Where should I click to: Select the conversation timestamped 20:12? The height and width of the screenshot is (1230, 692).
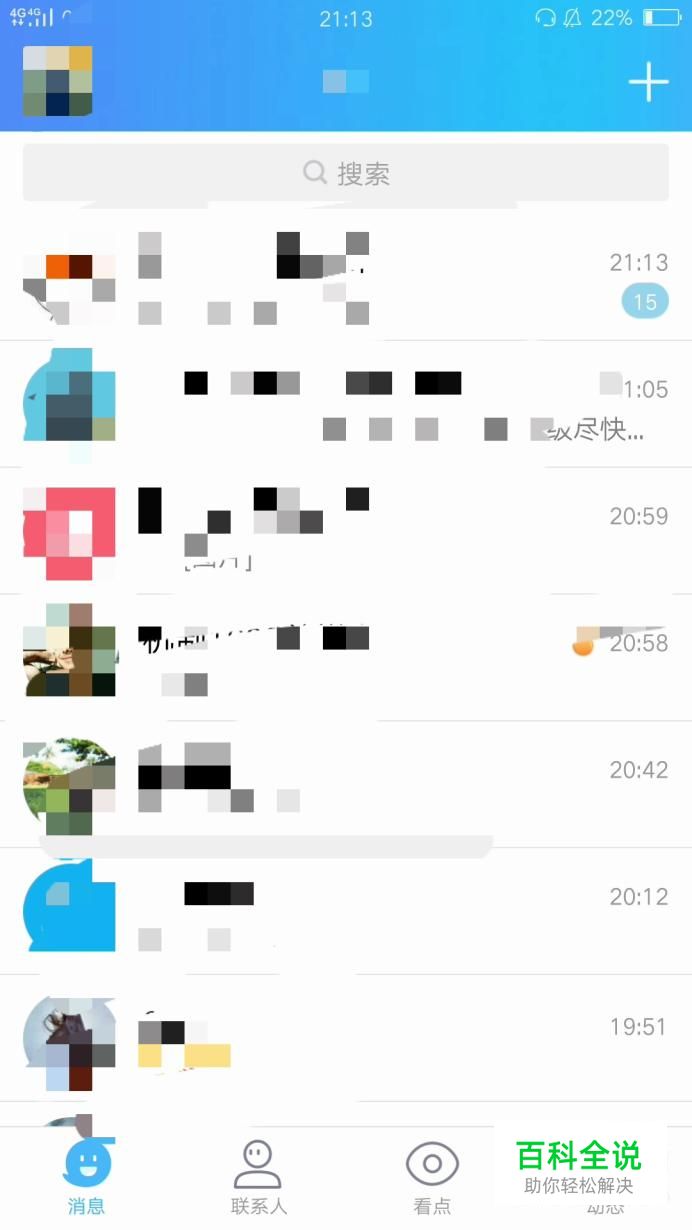tap(346, 910)
